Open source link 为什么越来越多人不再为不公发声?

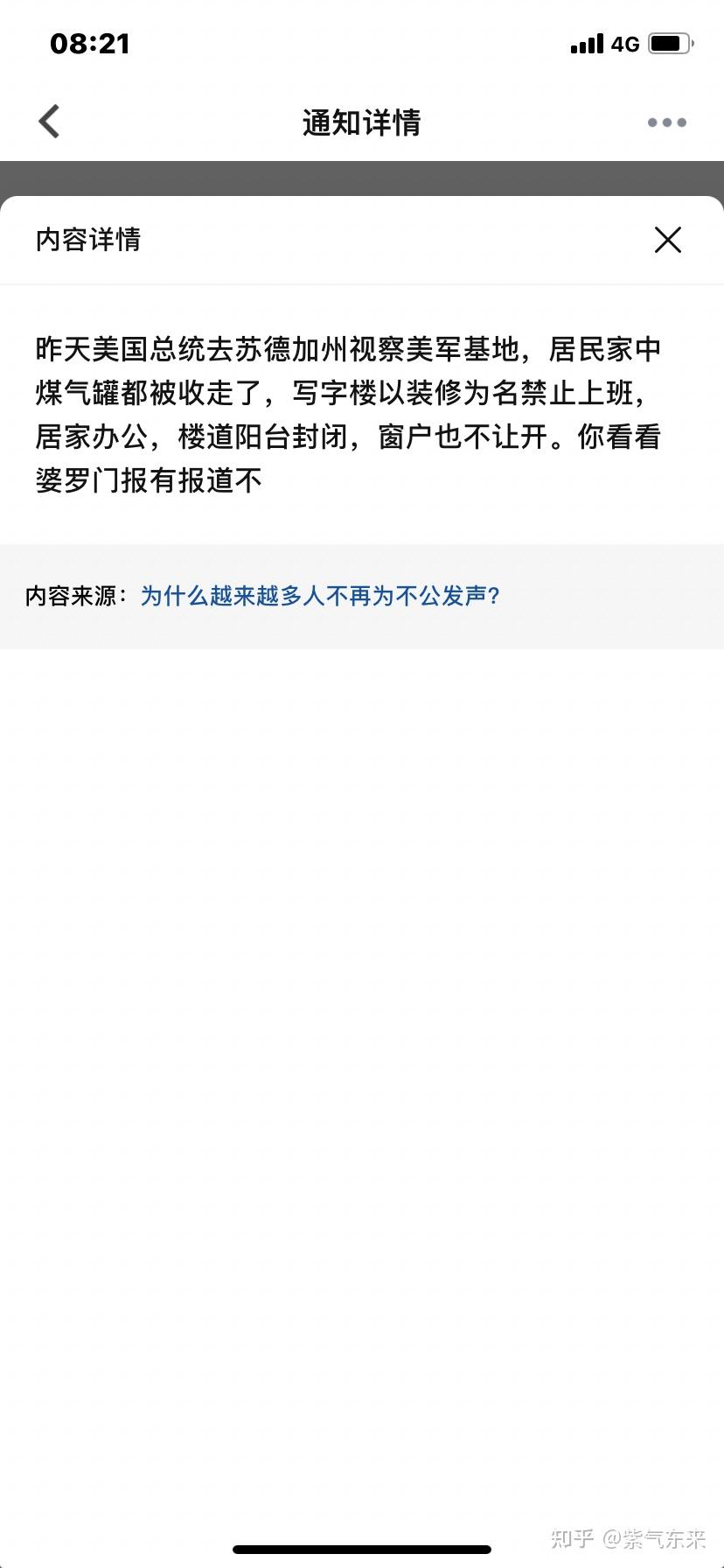tap(320, 596)
